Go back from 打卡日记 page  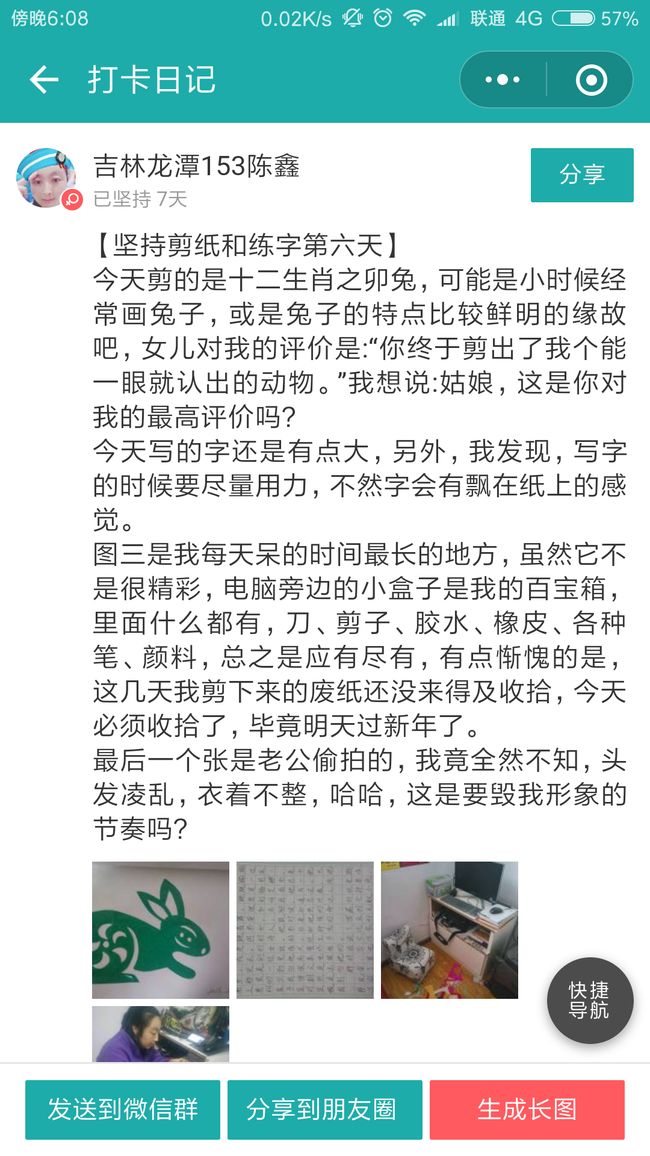43,80
